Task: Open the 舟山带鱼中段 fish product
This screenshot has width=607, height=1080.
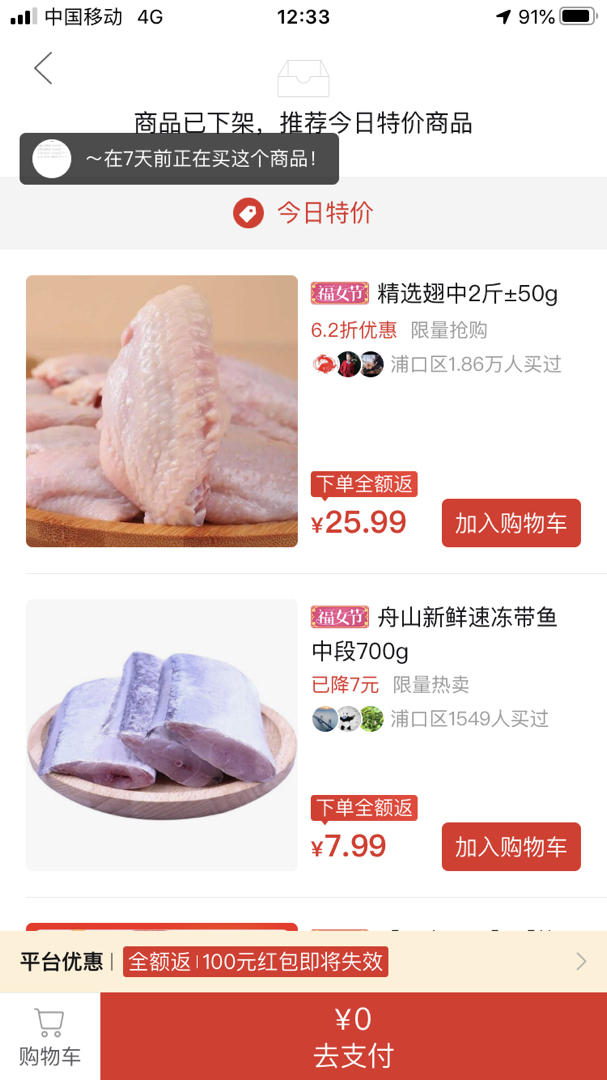Action: click(x=162, y=735)
